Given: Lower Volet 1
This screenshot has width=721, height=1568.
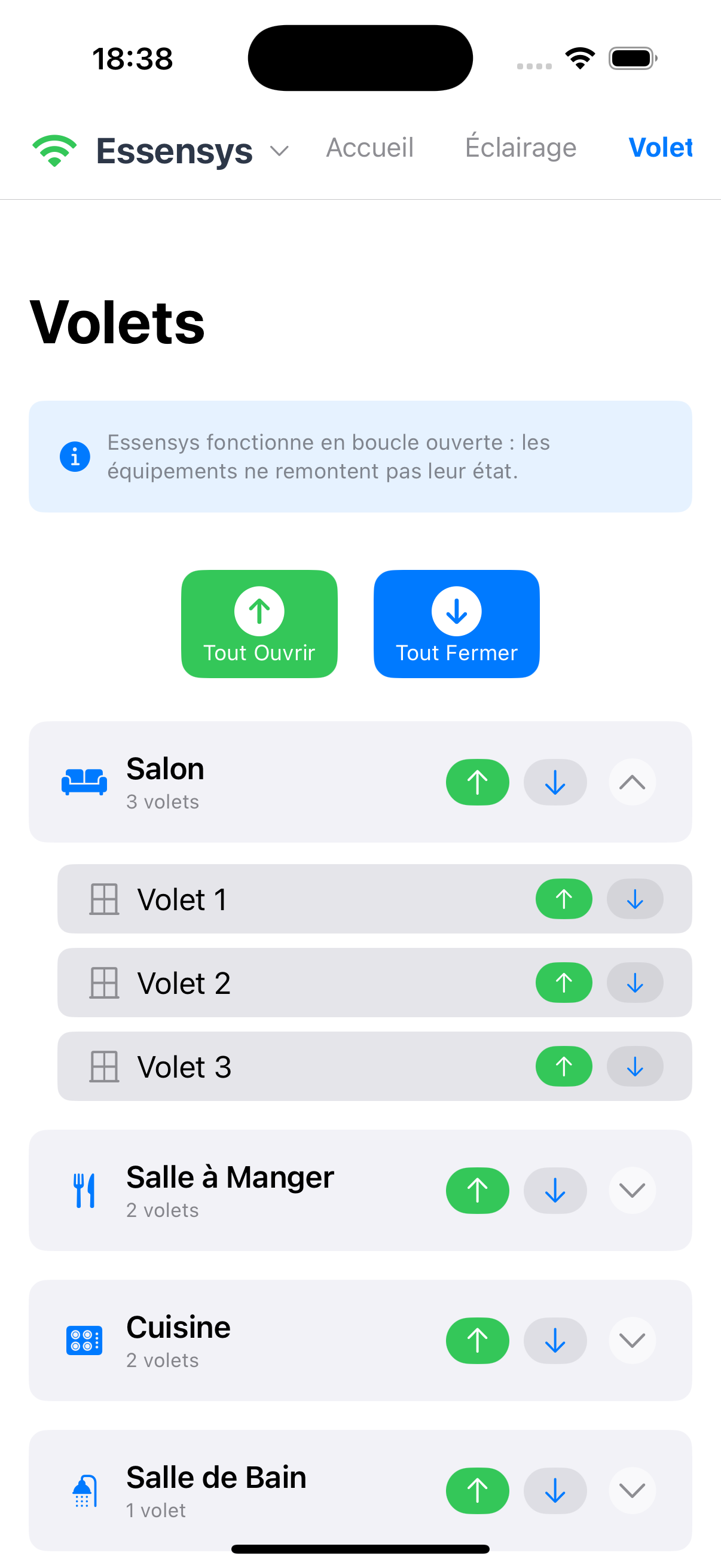Looking at the screenshot, I should tap(634, 899).
